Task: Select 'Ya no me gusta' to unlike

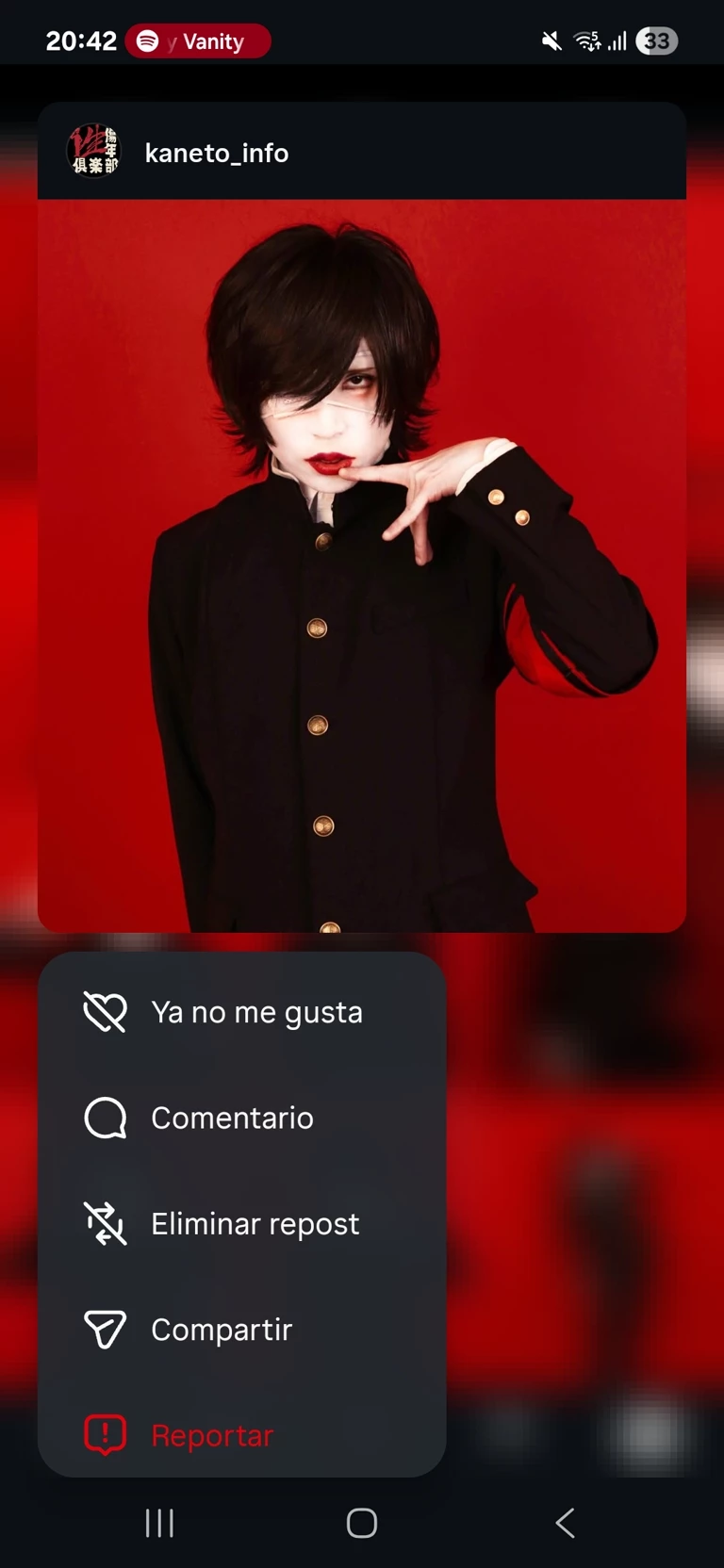Action: pos(240,1012)
